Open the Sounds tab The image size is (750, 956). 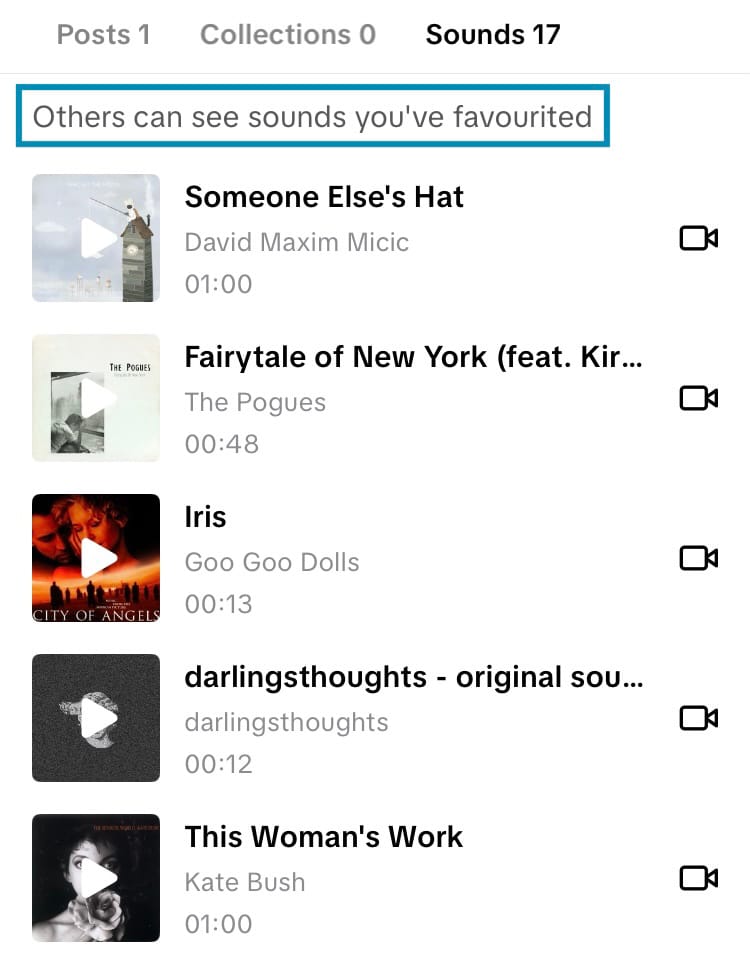point(492,34)
